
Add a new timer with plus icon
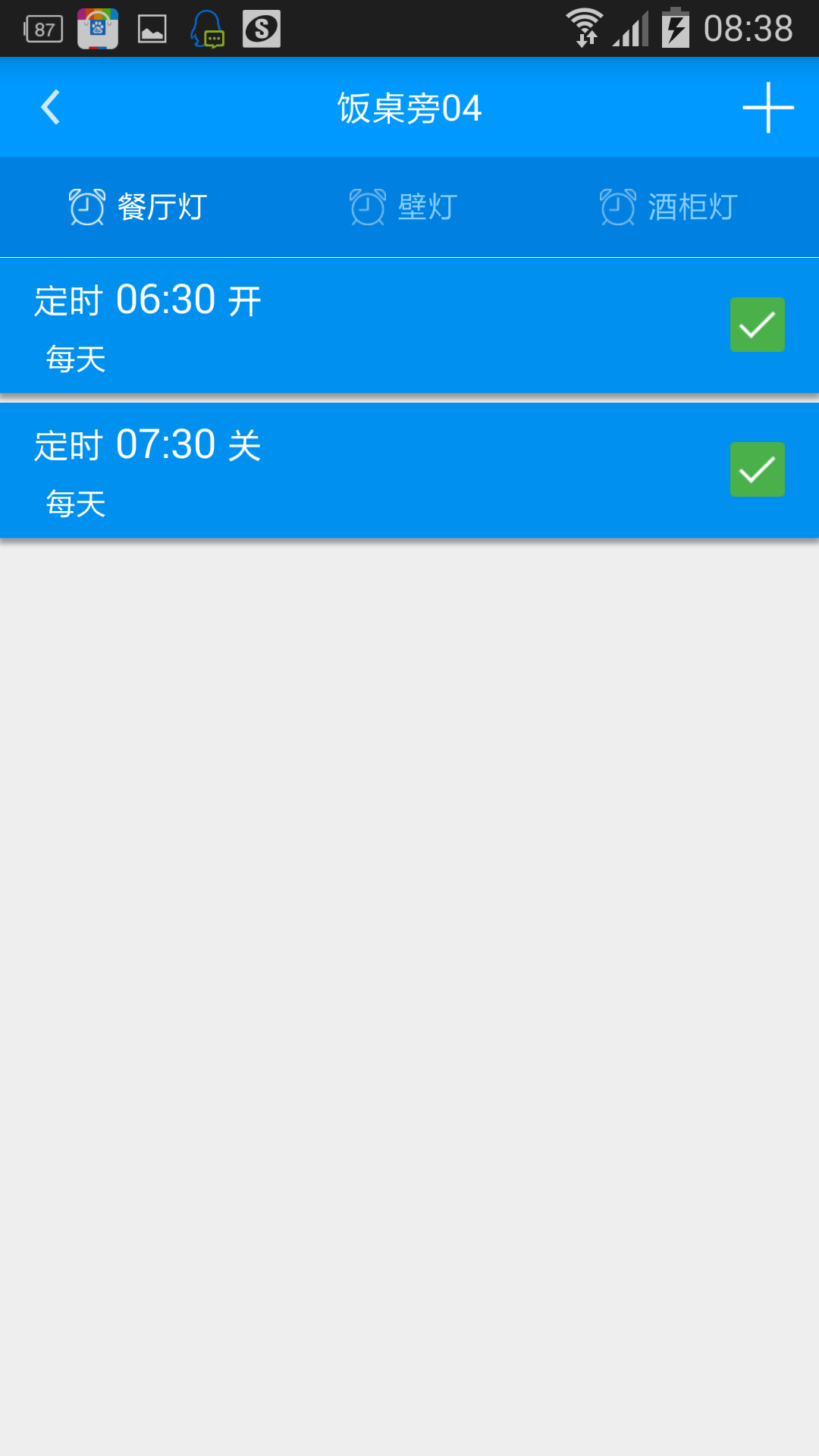767,108
